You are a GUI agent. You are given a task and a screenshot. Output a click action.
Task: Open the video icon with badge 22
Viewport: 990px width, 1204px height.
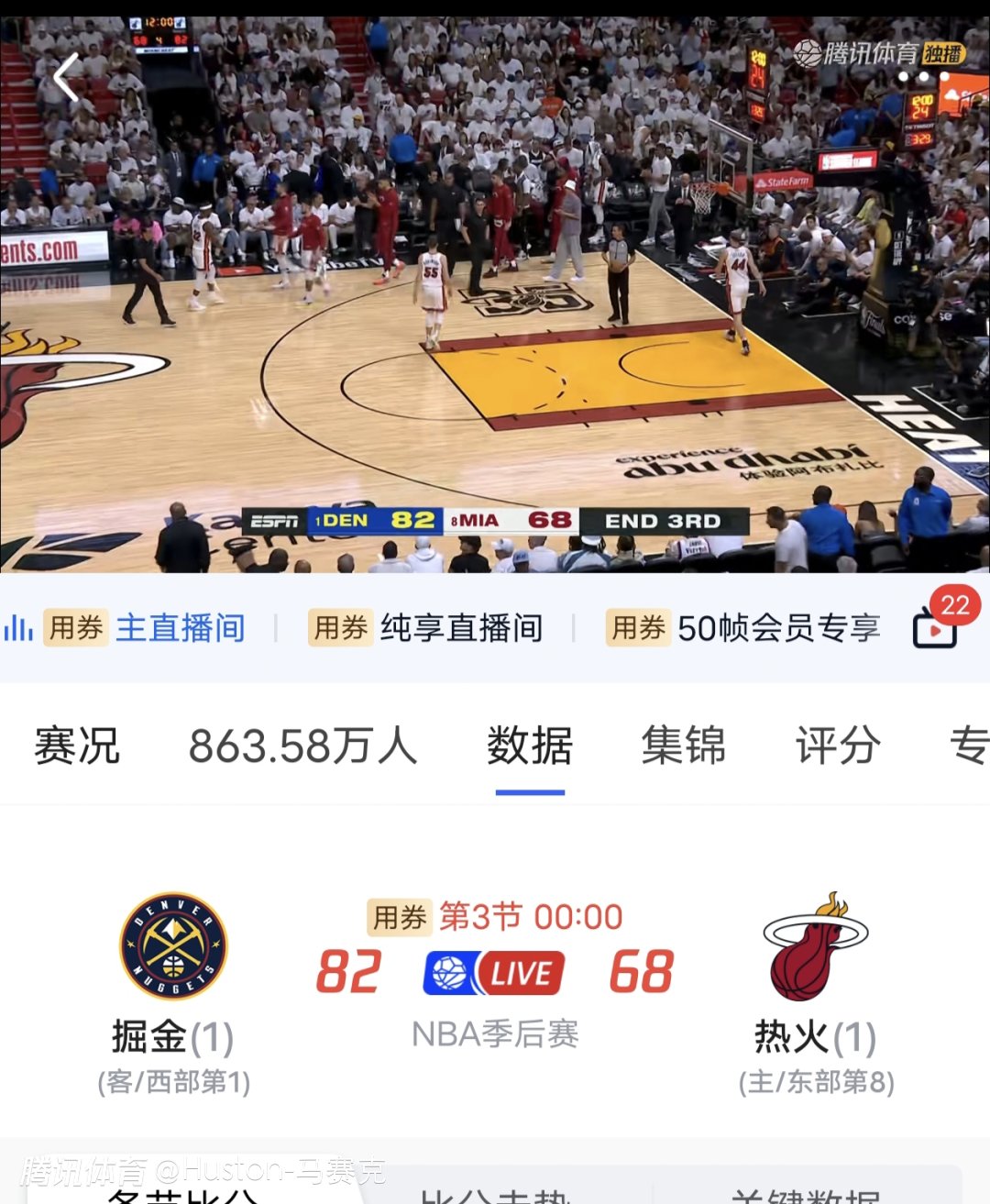(936, 627)
